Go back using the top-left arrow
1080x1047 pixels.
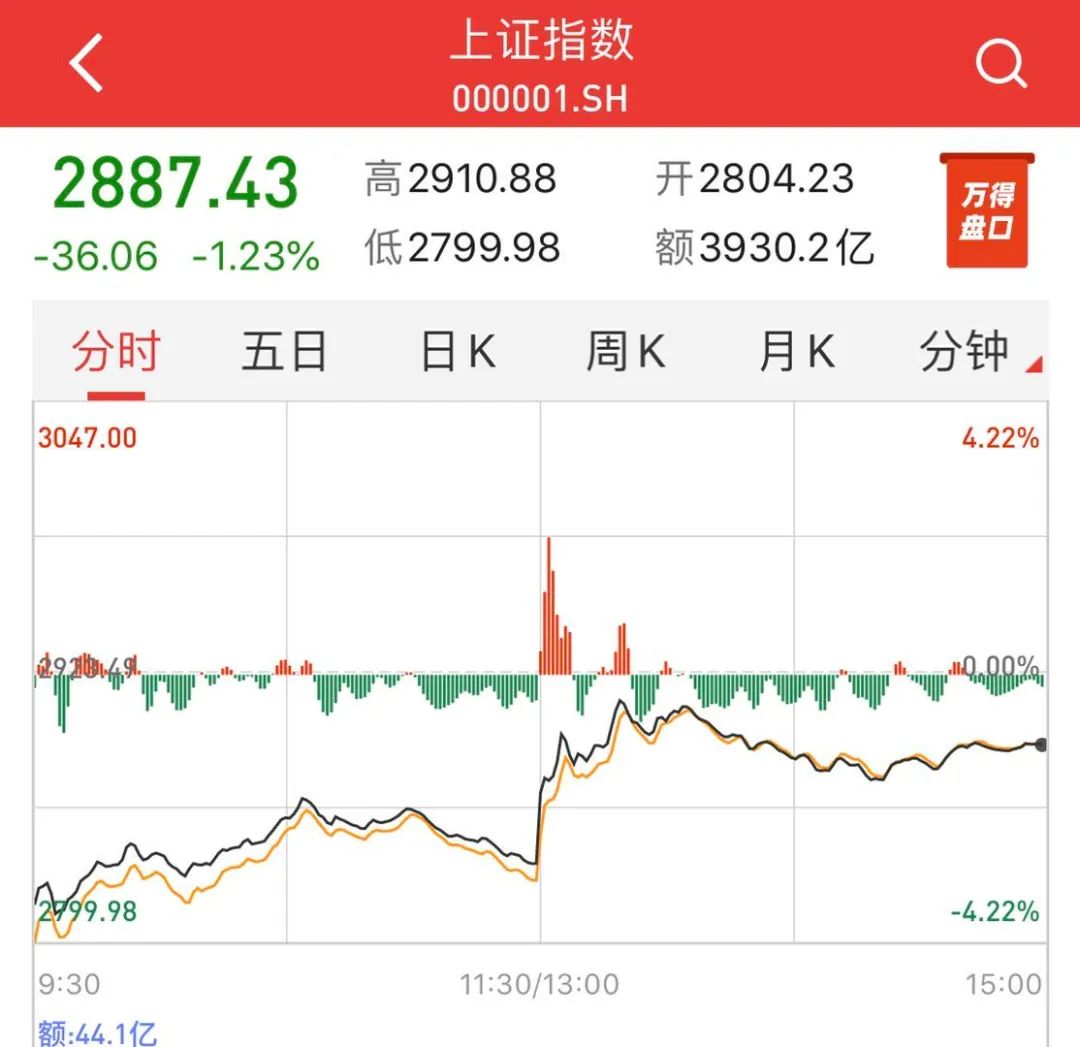[x=87, y=63]
